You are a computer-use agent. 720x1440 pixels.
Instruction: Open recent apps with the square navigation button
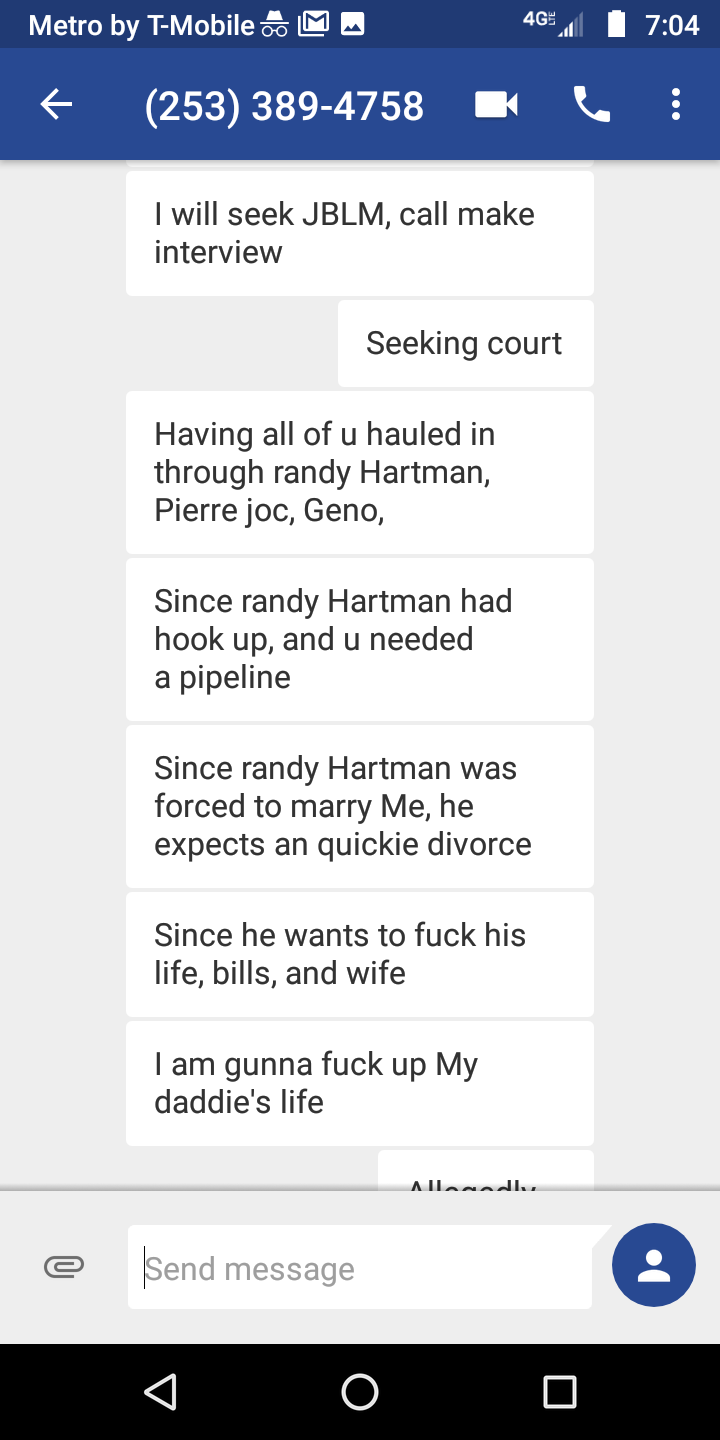coord(561,1390)
